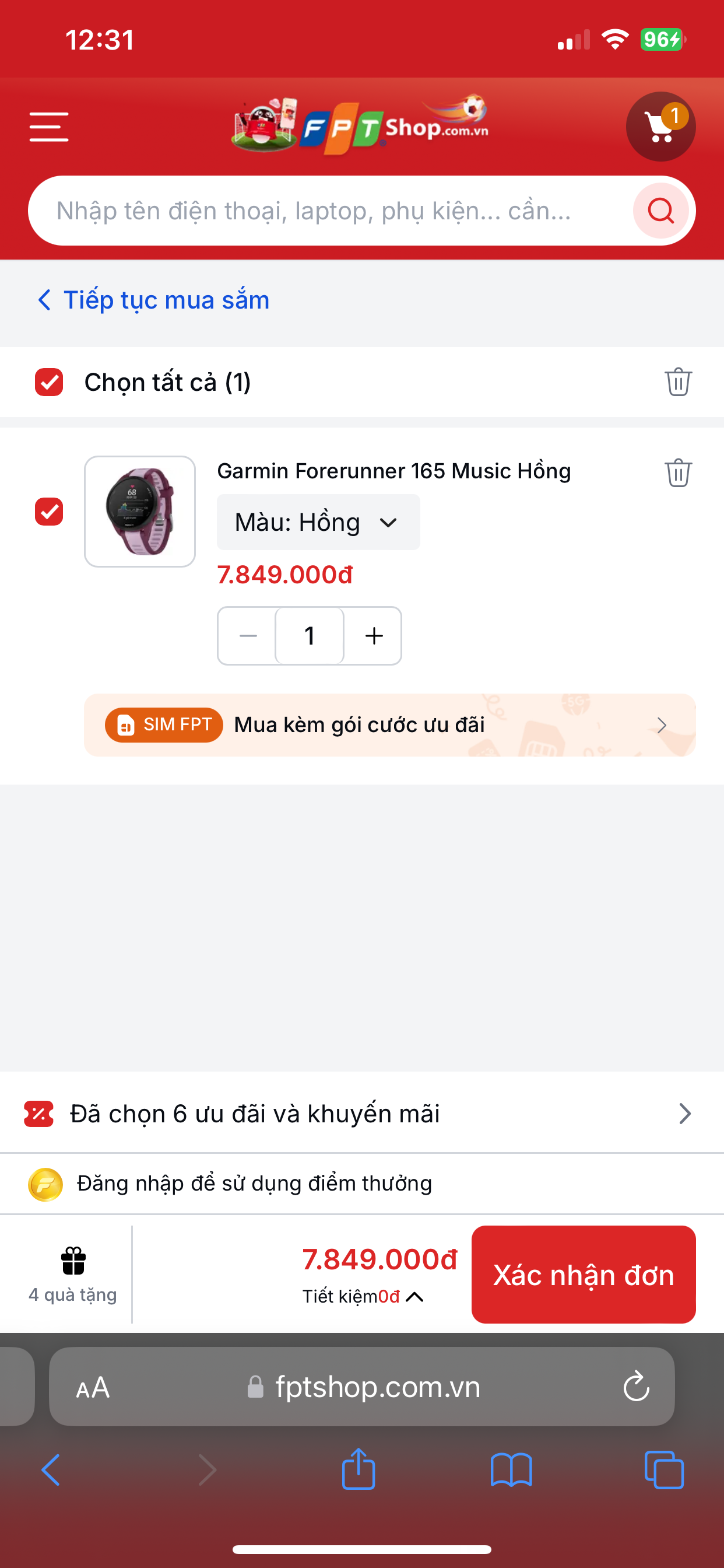724x1568 pixels.
Task: Toggle the Chọn tất cả checkbox
Action: tap(50, 382)
